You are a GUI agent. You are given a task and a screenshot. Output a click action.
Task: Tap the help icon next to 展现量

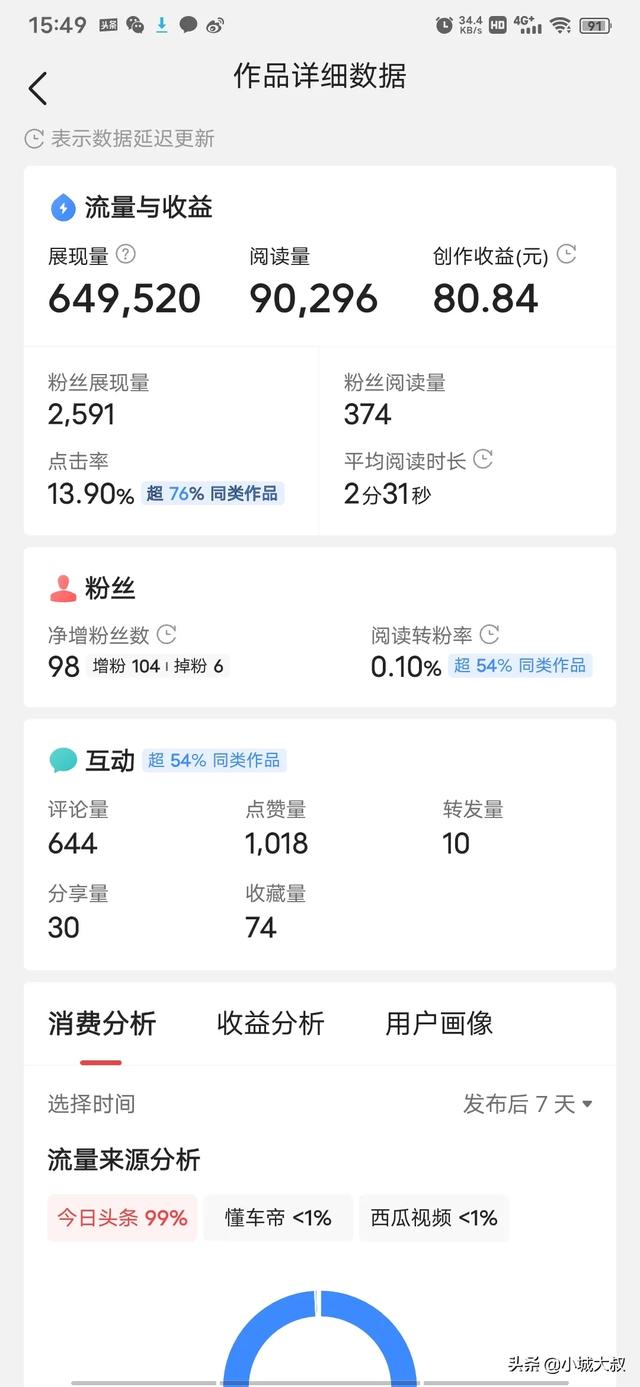[x=125, y=254]
